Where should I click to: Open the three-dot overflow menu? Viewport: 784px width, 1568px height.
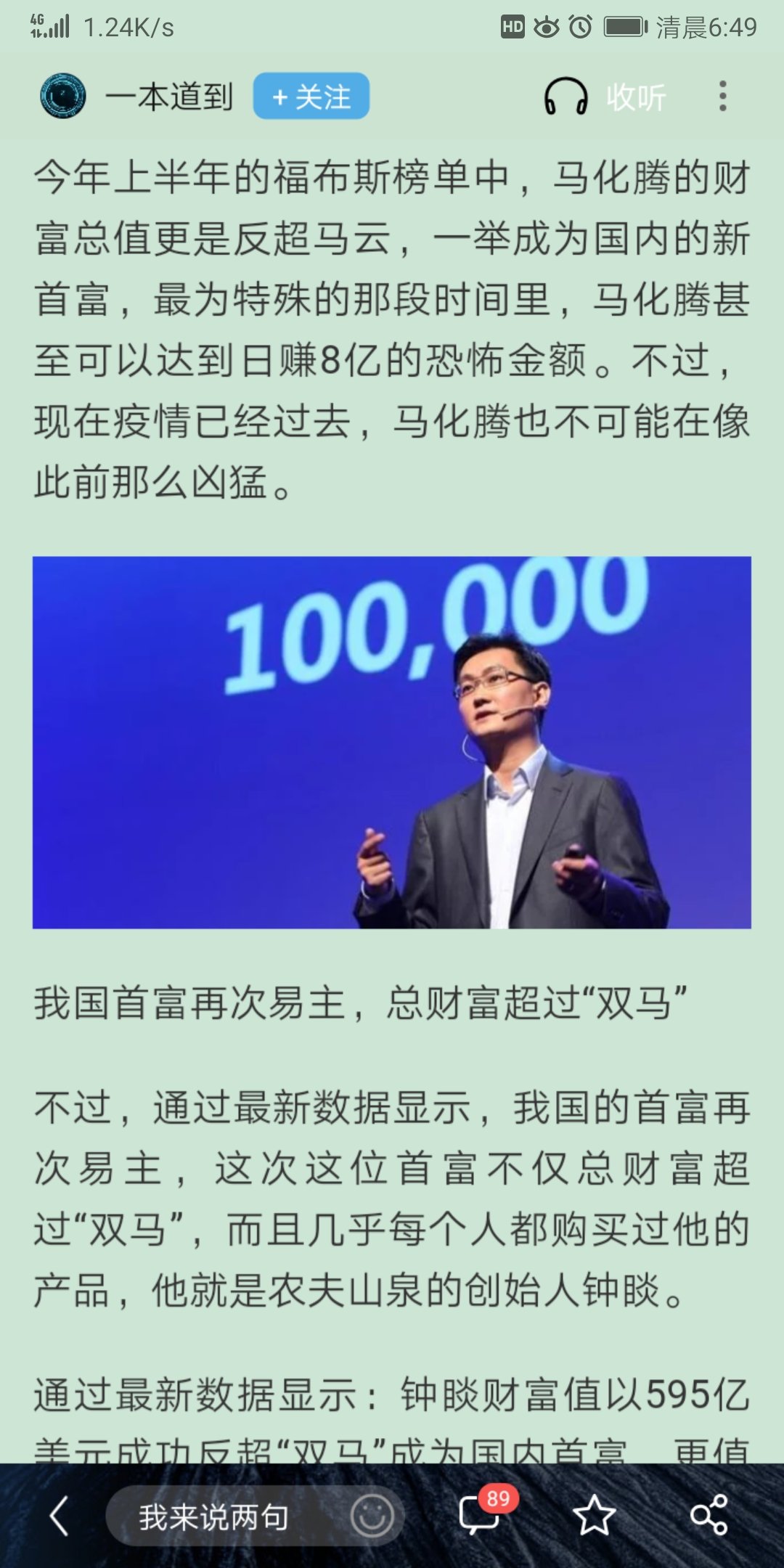coord(722,97)
